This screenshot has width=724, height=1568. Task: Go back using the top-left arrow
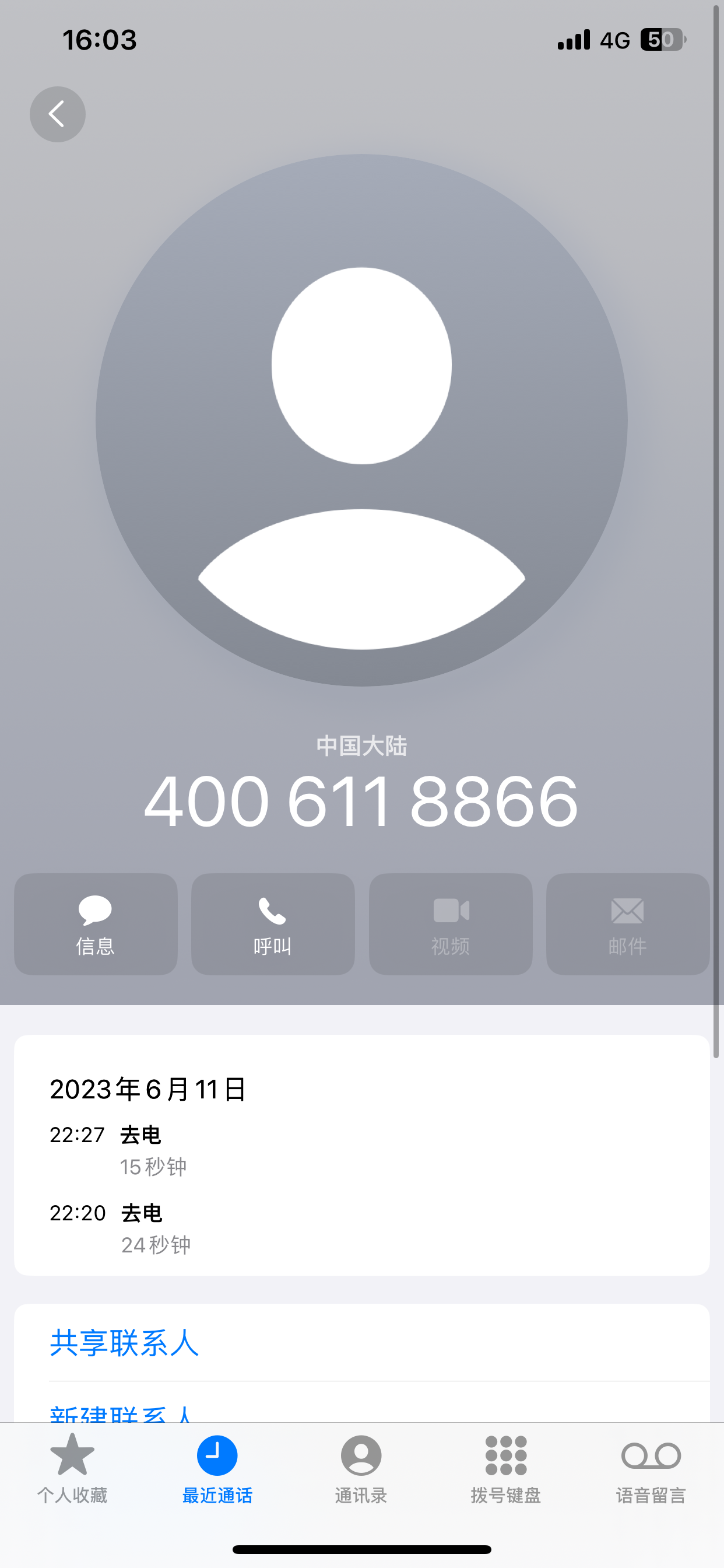coord(58,114)
